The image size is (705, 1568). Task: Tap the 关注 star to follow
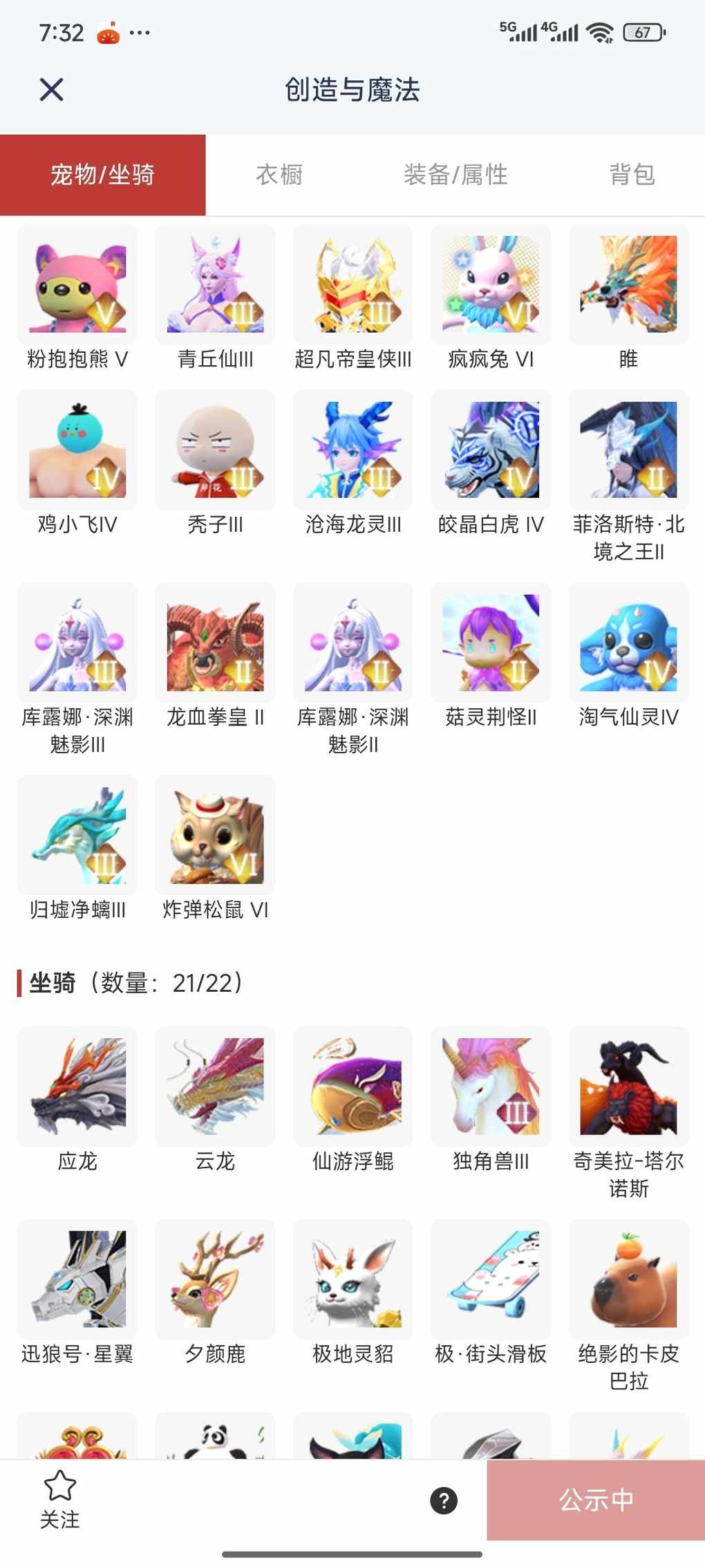60,1499
